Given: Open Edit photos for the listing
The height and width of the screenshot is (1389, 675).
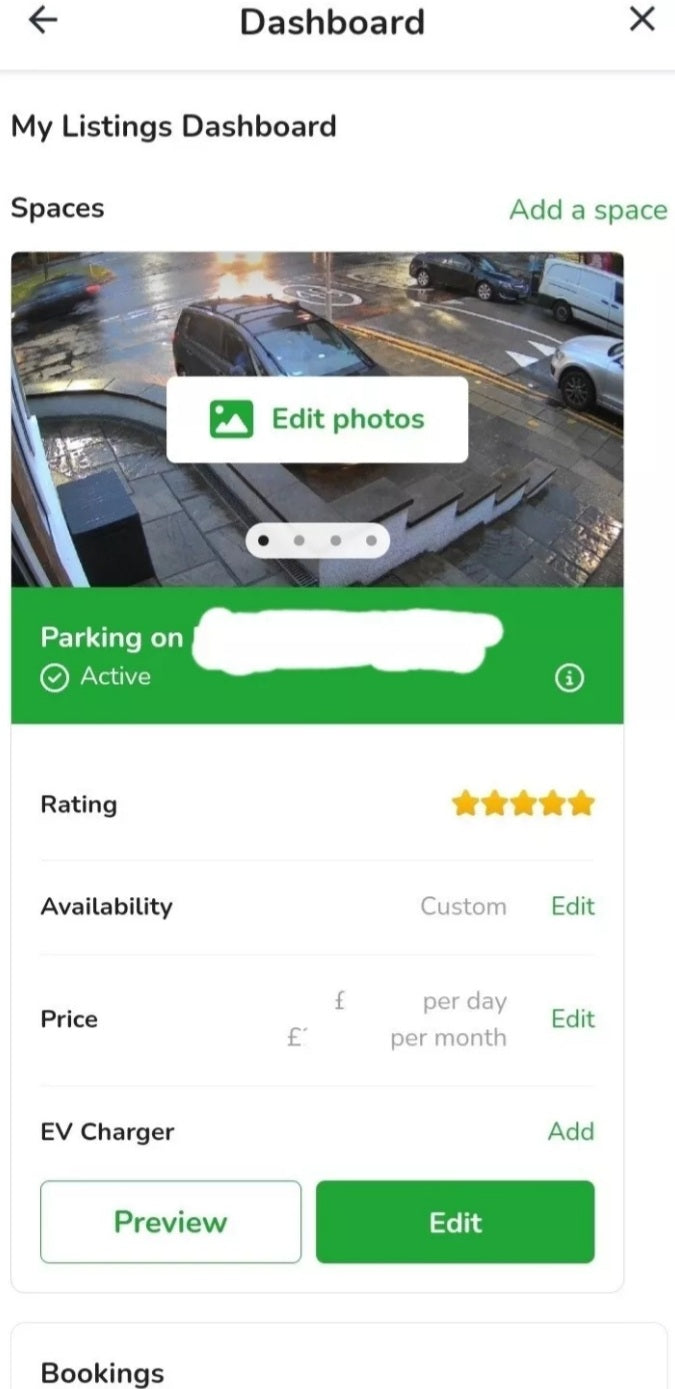Looking at the screenshot, I should tap(317, 419).
